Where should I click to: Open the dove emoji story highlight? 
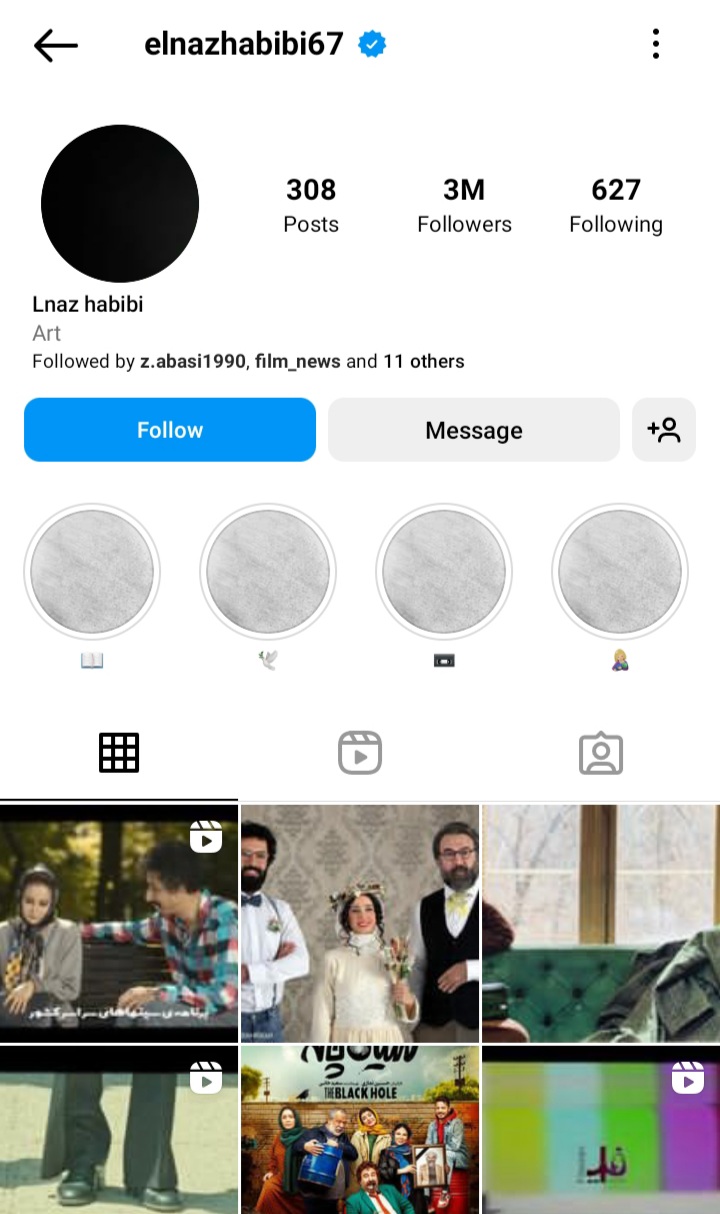pyautogui.click(x=268, y=572)
